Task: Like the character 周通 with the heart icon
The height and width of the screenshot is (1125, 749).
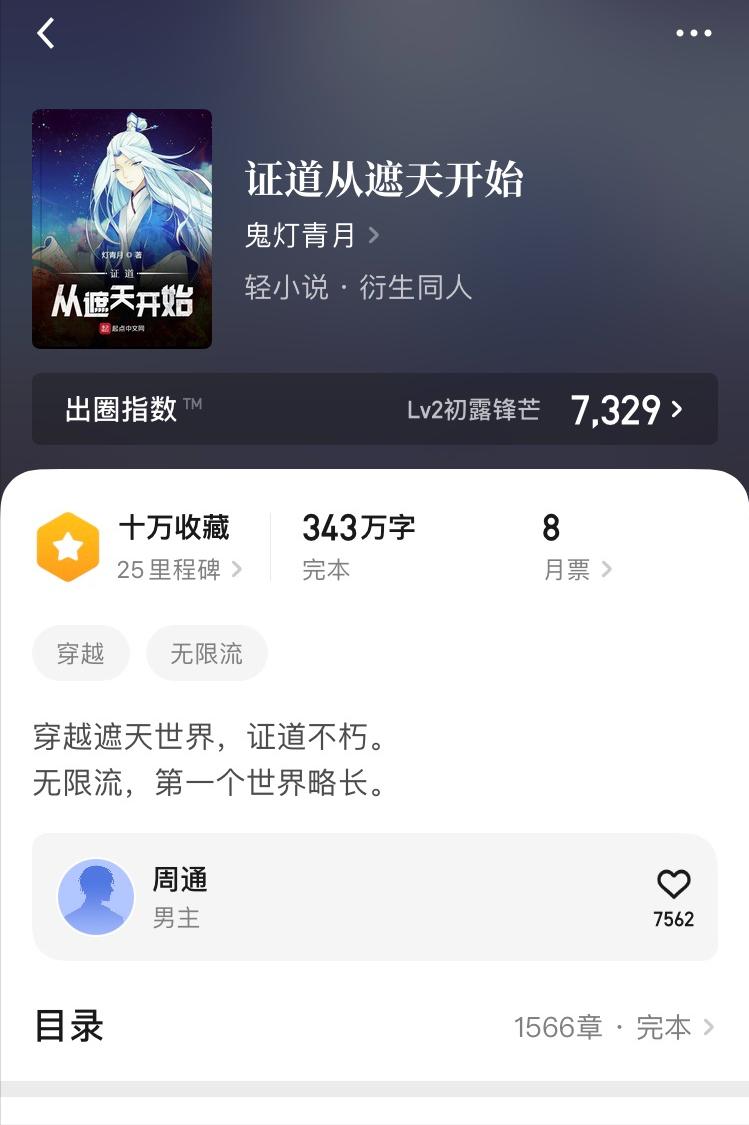Action: (x=674, y=884)
